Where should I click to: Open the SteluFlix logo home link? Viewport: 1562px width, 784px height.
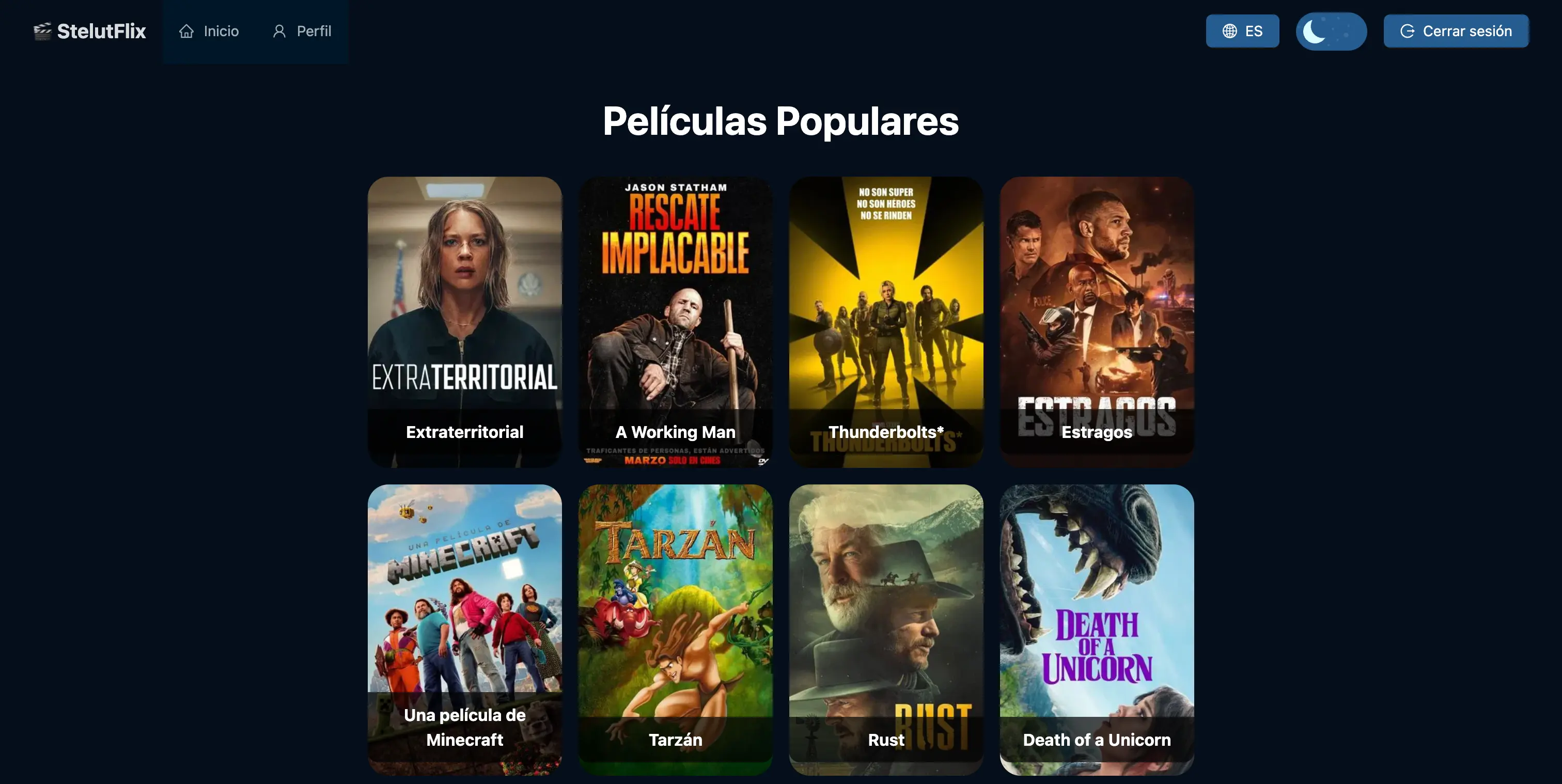click(x=90, y=31)
